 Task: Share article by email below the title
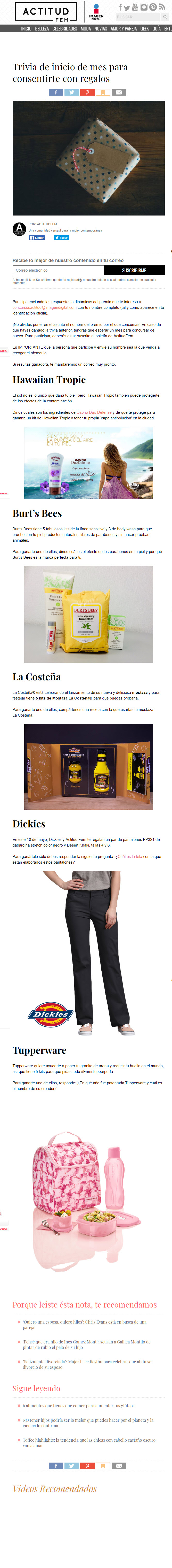click(x=119, y=93)
